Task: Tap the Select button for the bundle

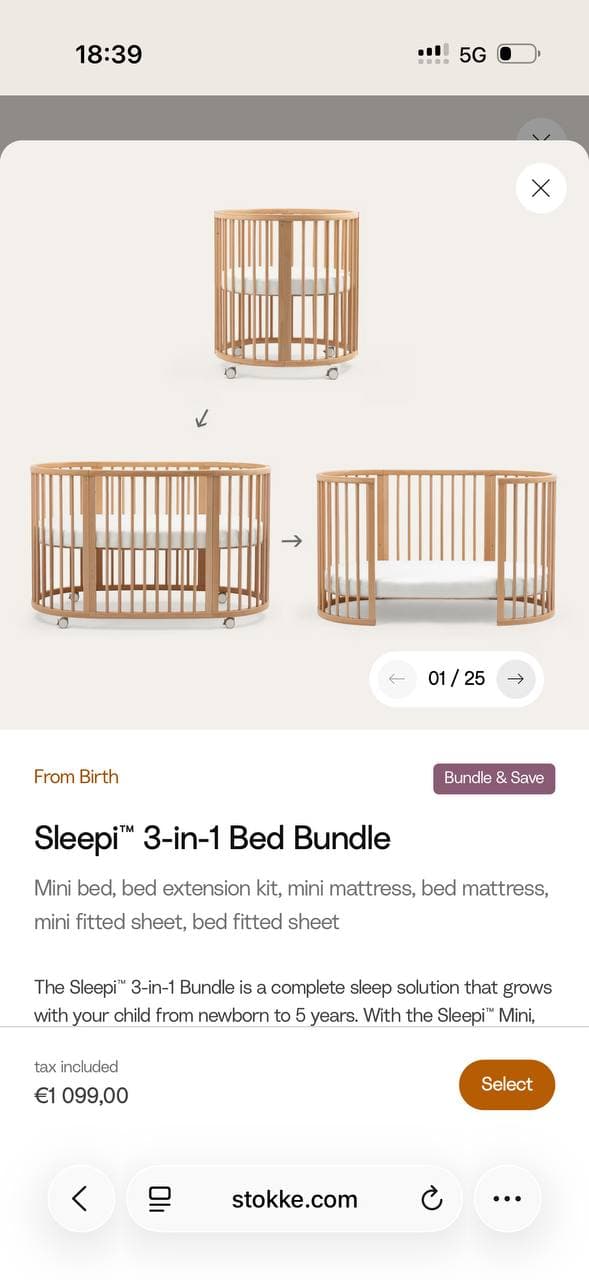Action: pyautogui.click(x=507, y=1084)
